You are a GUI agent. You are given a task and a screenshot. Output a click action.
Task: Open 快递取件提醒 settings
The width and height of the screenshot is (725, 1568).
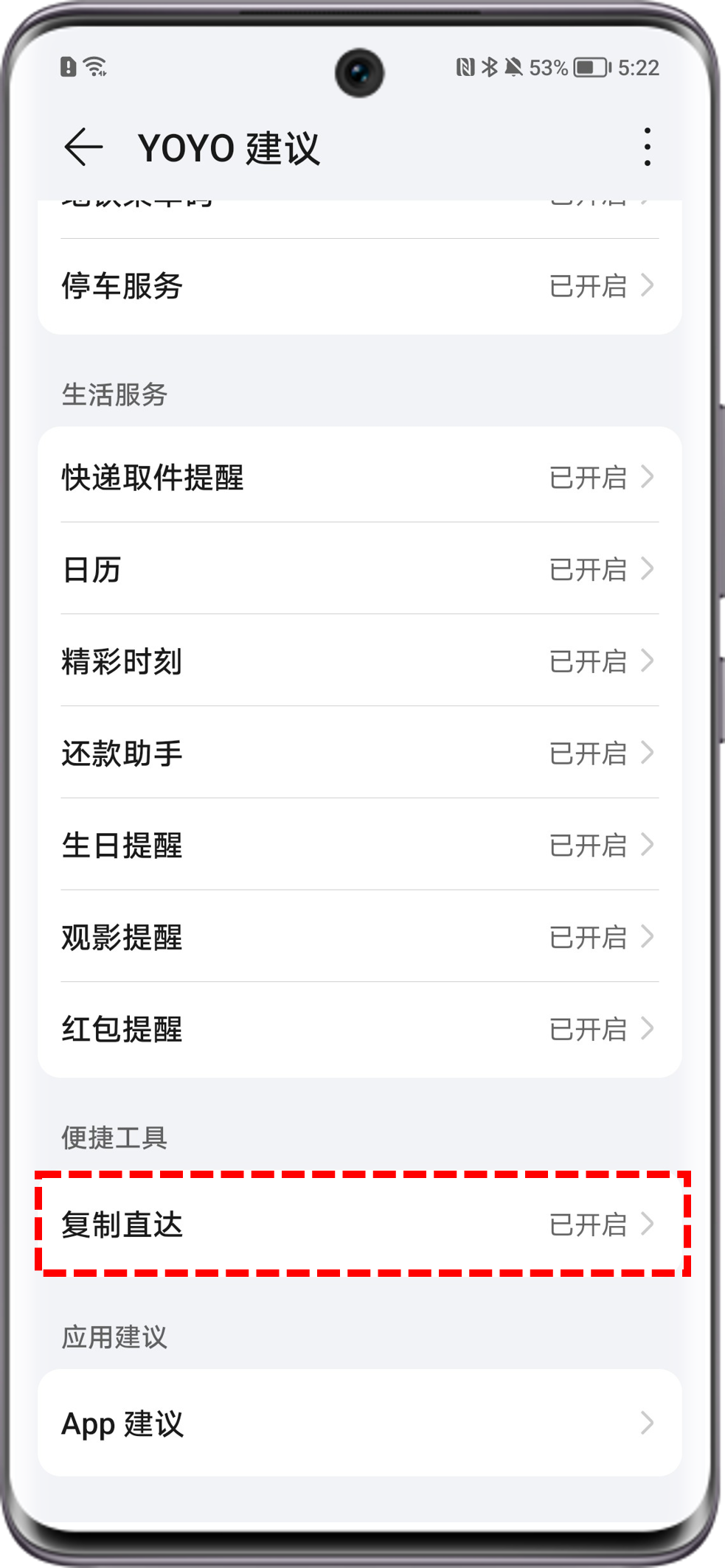coord(359,477)
